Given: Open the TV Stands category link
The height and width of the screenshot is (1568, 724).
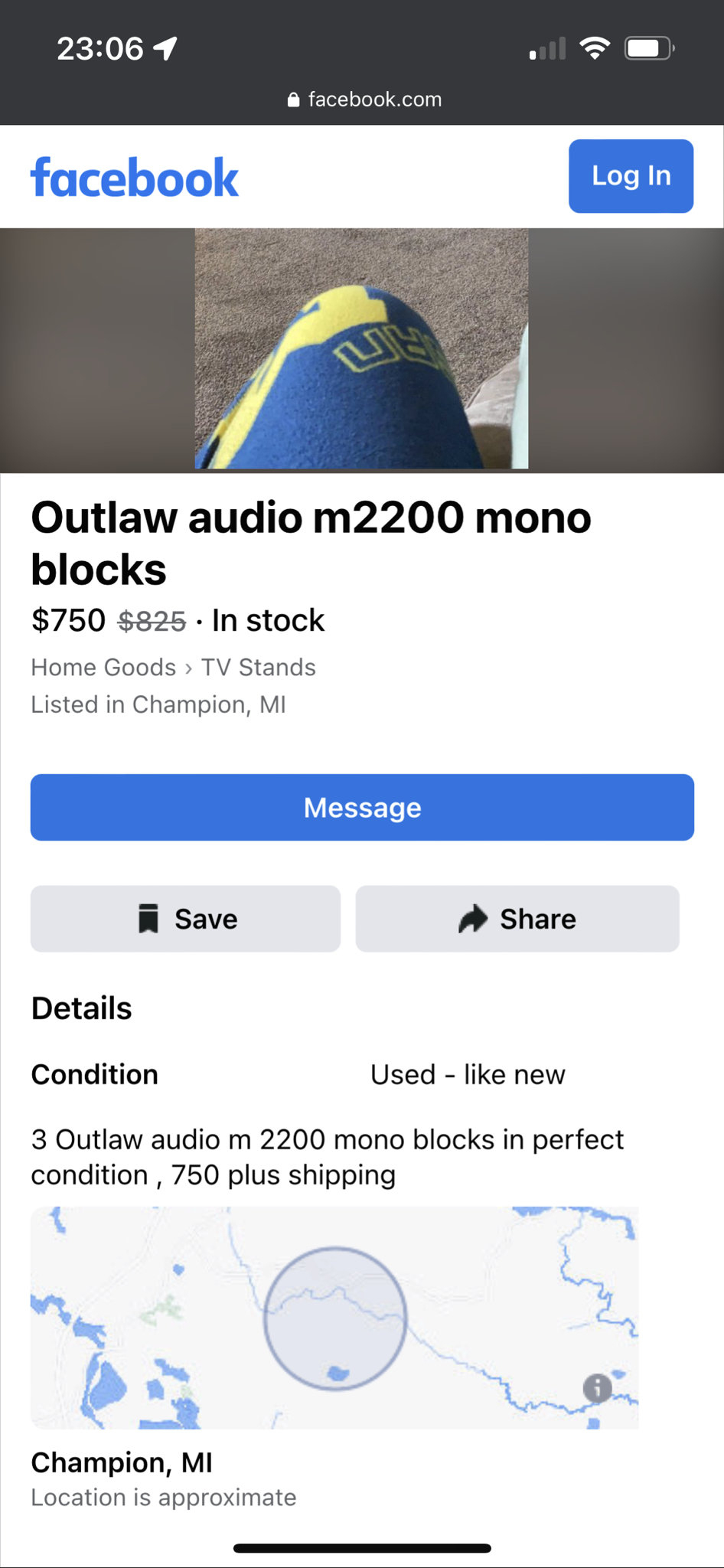Looking at the screenshot, I should tap(258, 668).
